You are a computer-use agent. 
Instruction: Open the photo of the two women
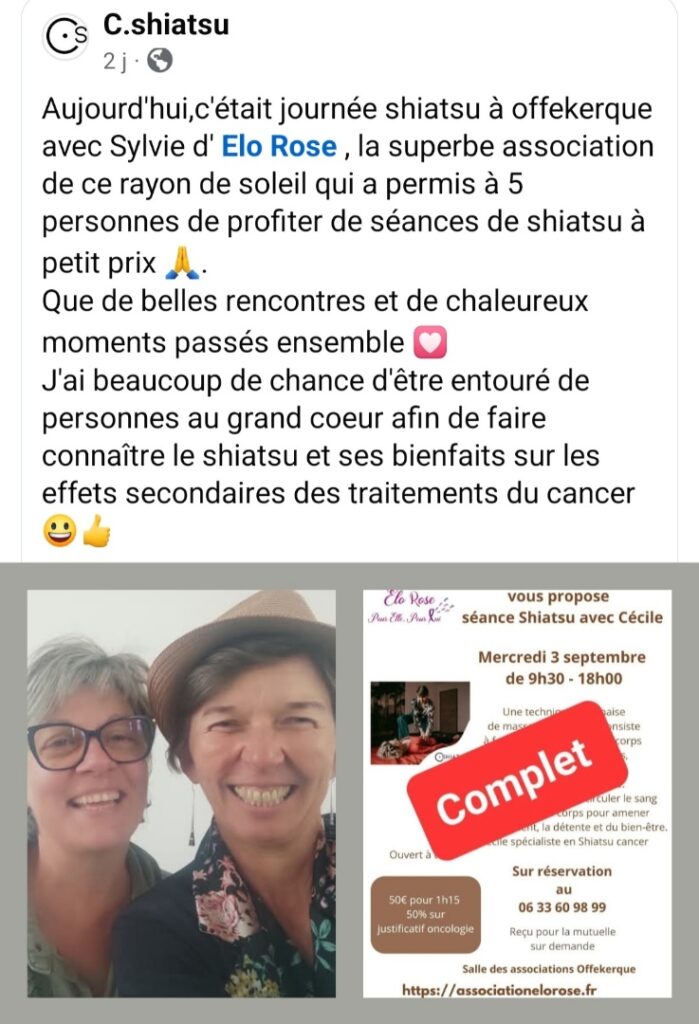(181, 793)
